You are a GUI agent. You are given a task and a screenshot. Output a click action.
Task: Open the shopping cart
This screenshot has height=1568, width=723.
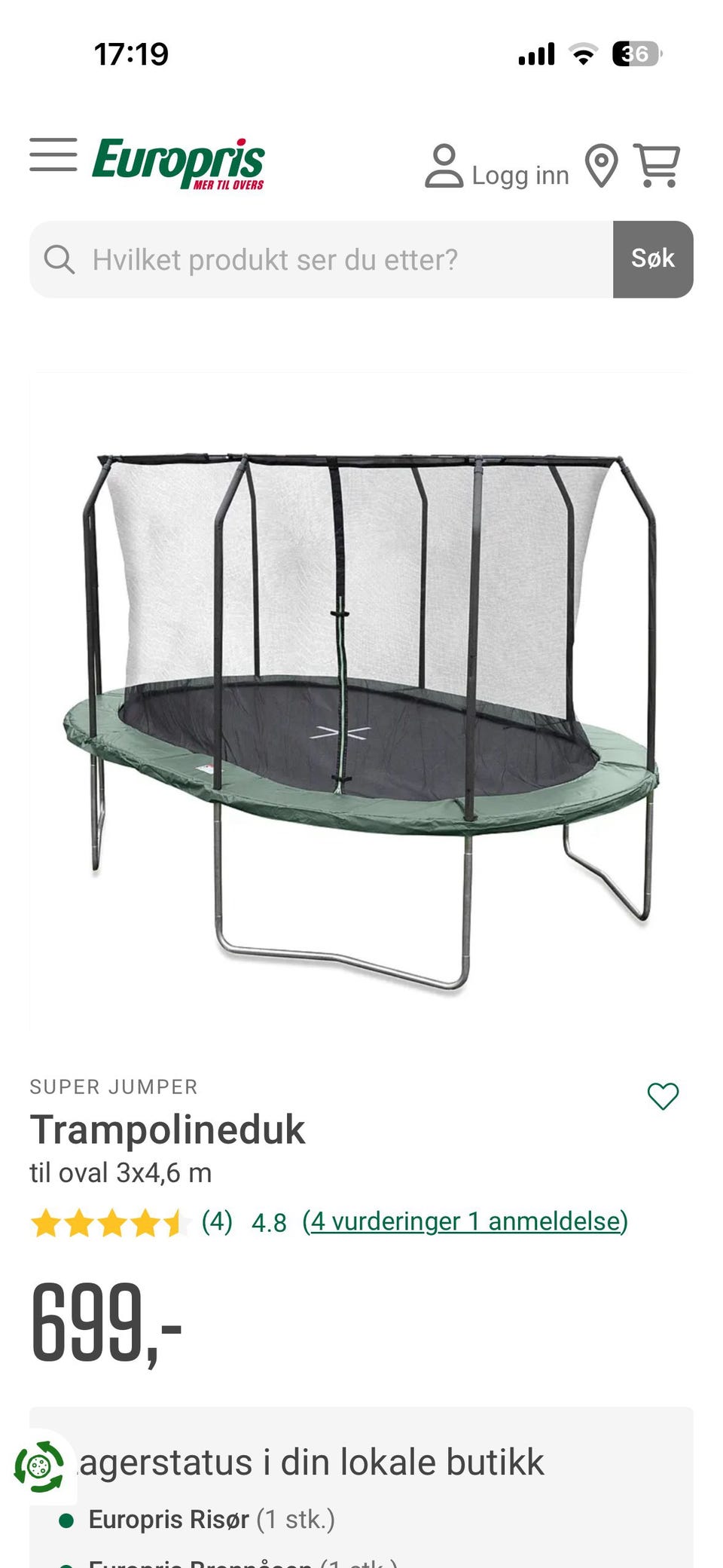[657, 165]
